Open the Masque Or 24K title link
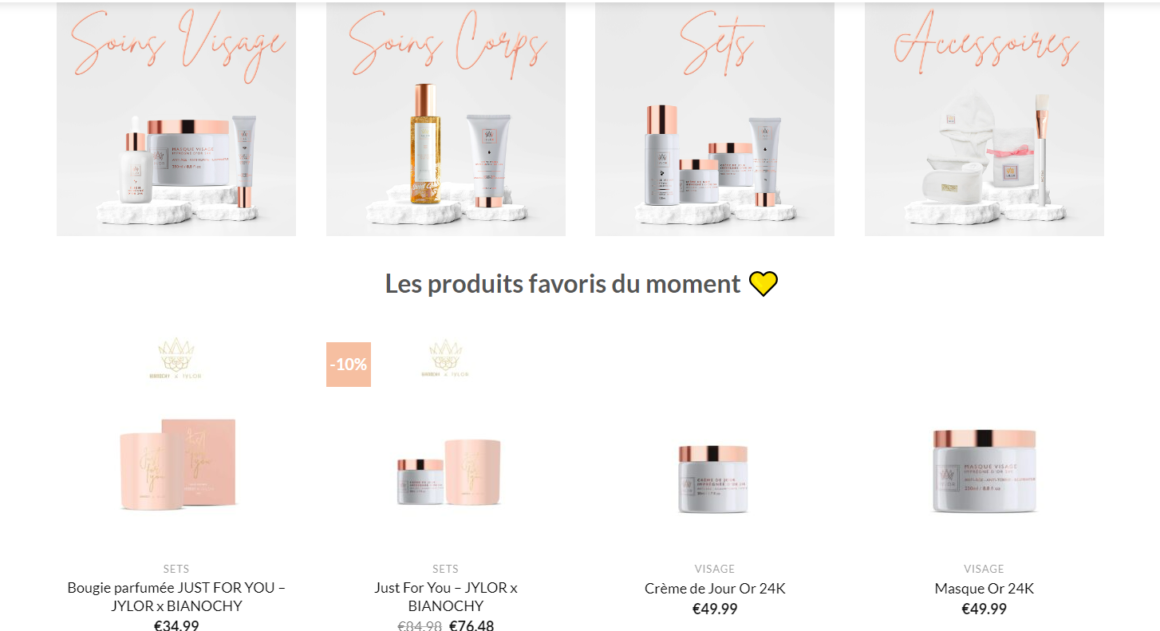The height and width of the screenshot is (631, 1160). coord(984,589)
